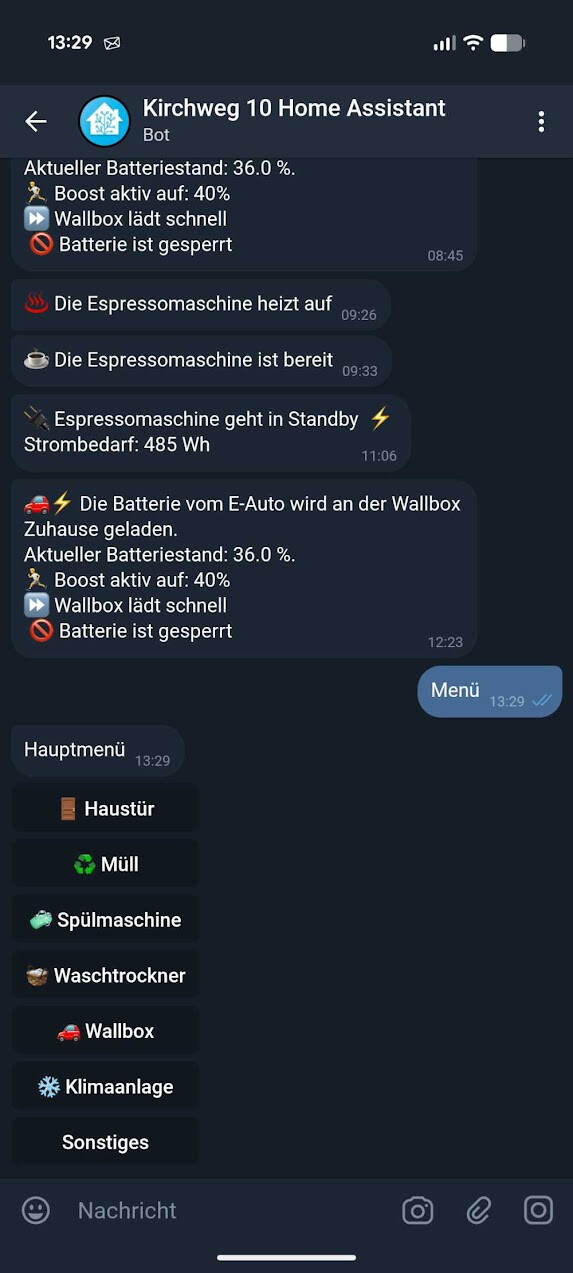This screenshot has width=573, height=1273.
Task: Choose the Sonstiges button
Action: (x=105, y=1142)
